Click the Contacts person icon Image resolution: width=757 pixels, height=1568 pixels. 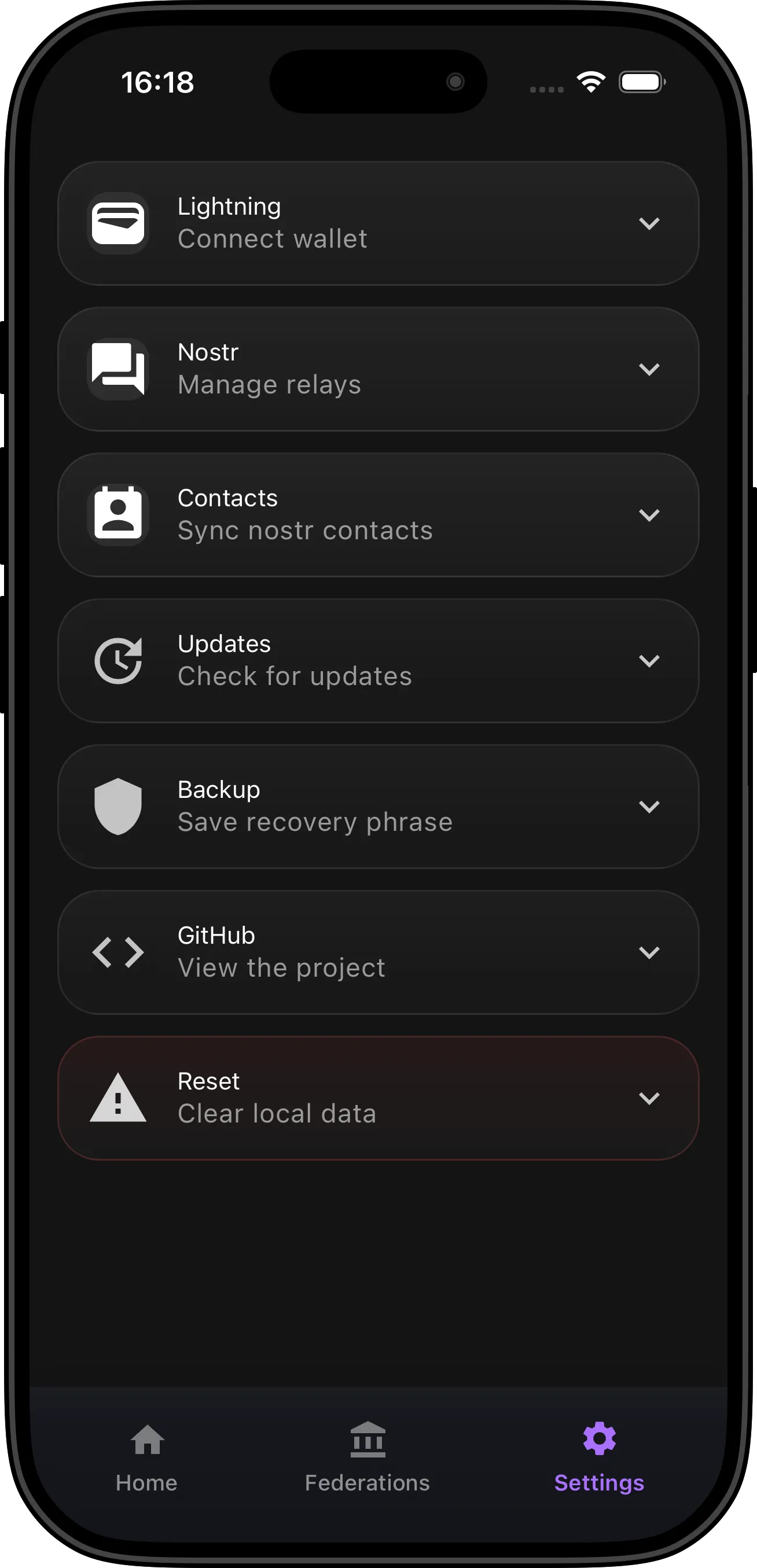[119, 514]
